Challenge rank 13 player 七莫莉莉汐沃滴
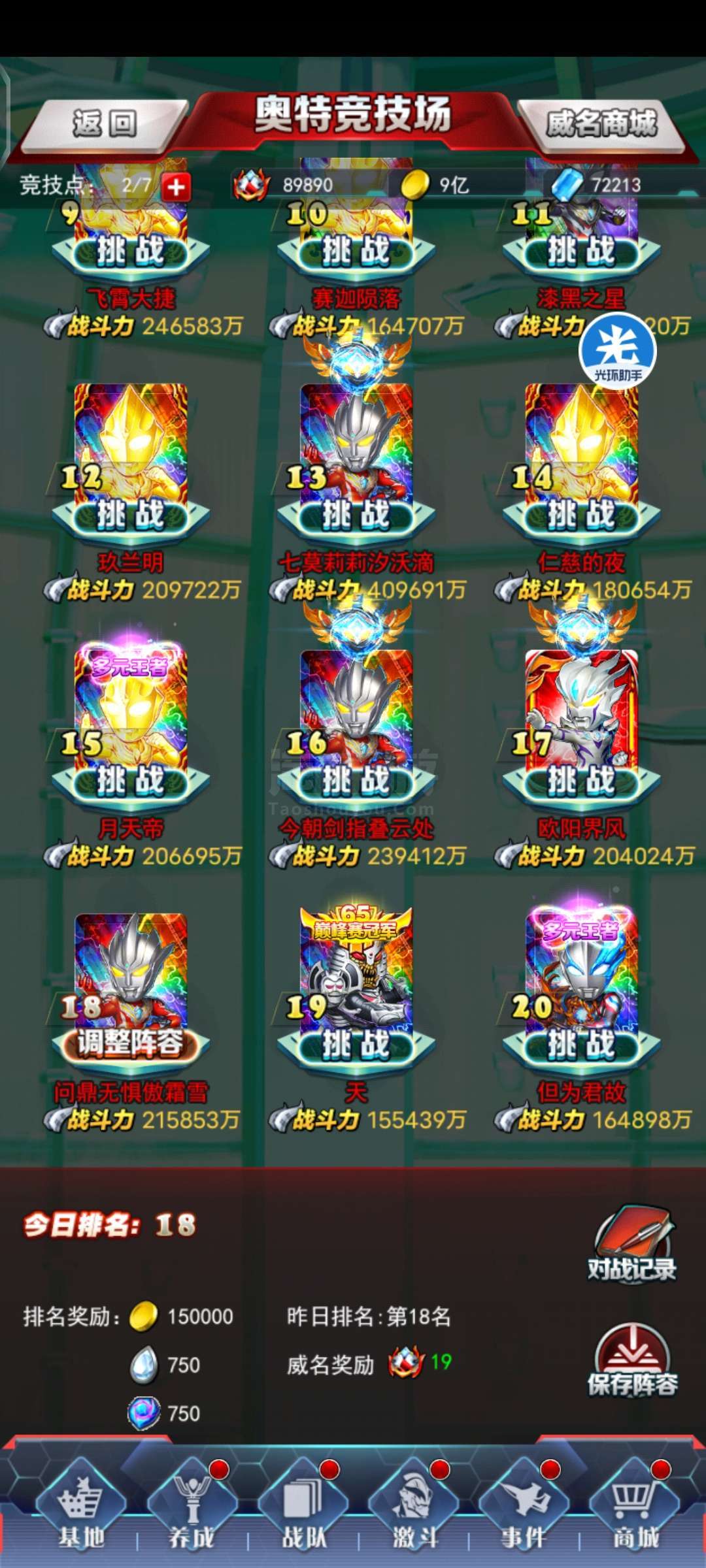 click(356, 516)
